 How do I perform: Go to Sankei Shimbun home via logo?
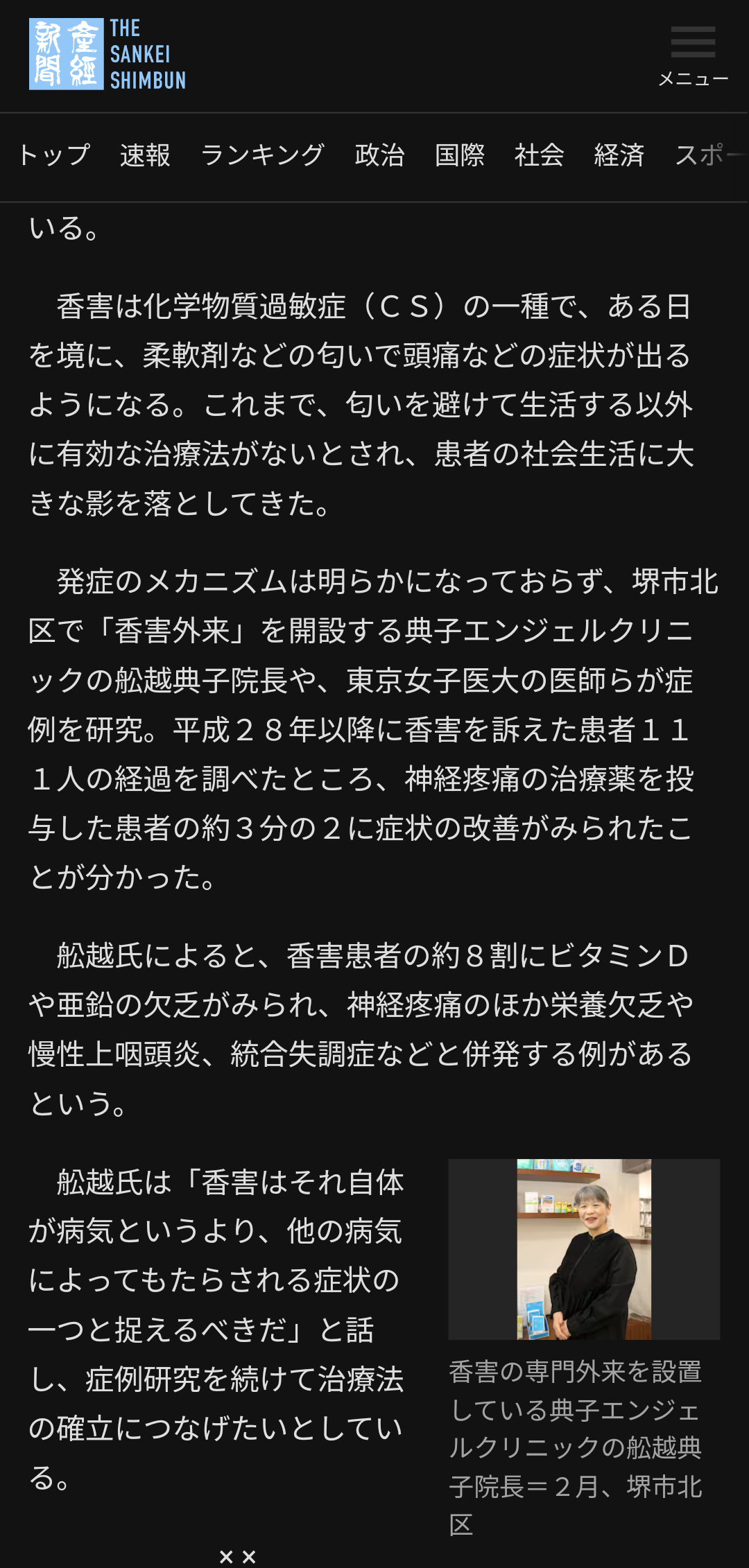tap(107, 54)
